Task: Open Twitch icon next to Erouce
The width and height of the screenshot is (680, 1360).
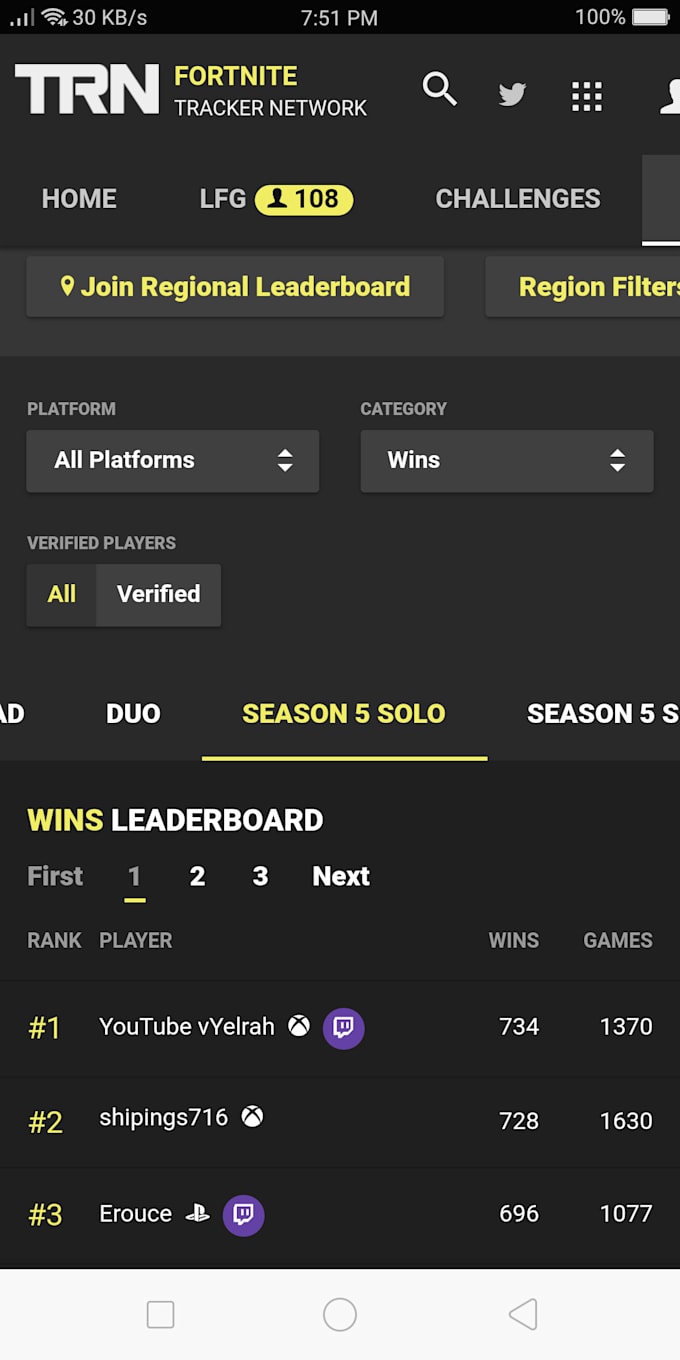Action: coord(243,1215)
